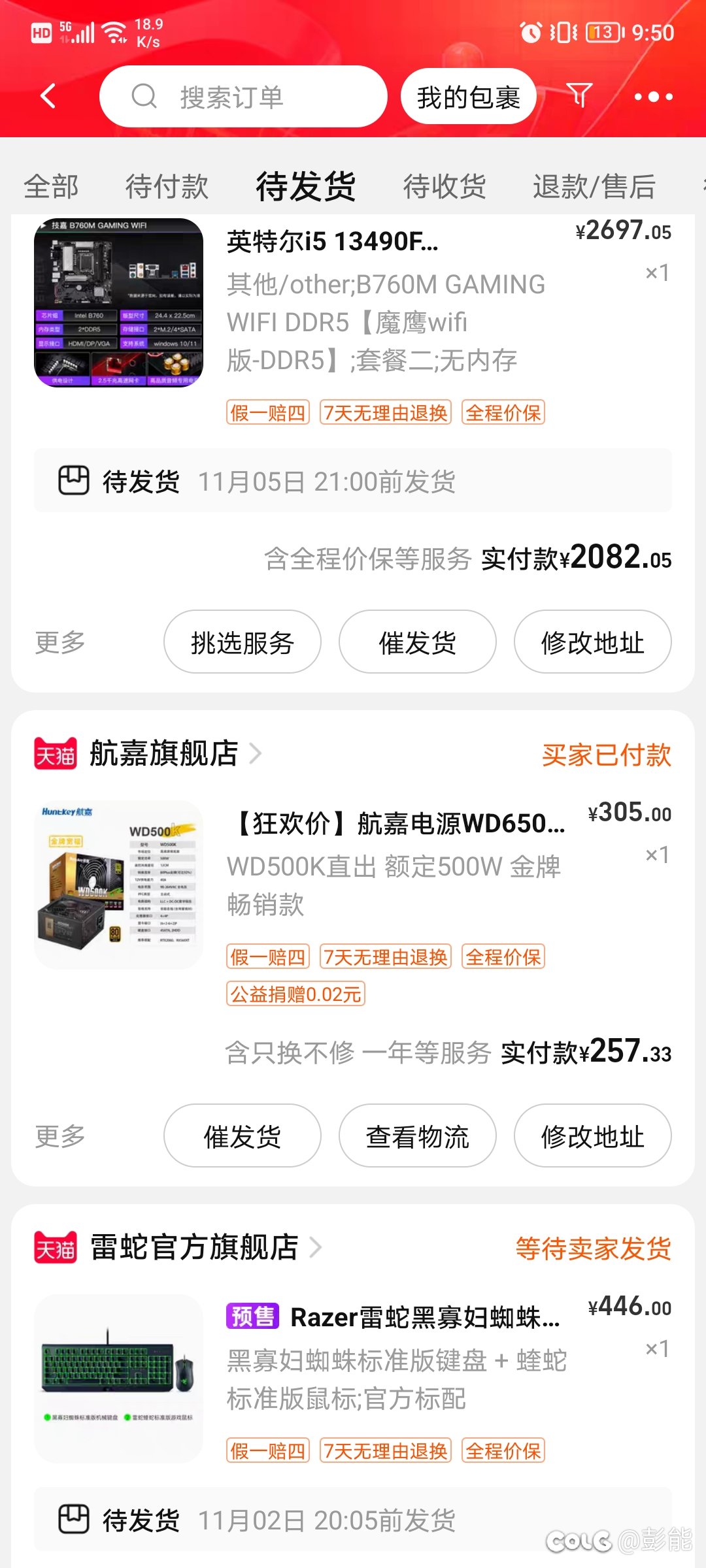Screen dimensions: 706x1568
Task: Tap 挑选服务 for the i5 13490F order
Action: pyautogui.click(x=242, y=642)
